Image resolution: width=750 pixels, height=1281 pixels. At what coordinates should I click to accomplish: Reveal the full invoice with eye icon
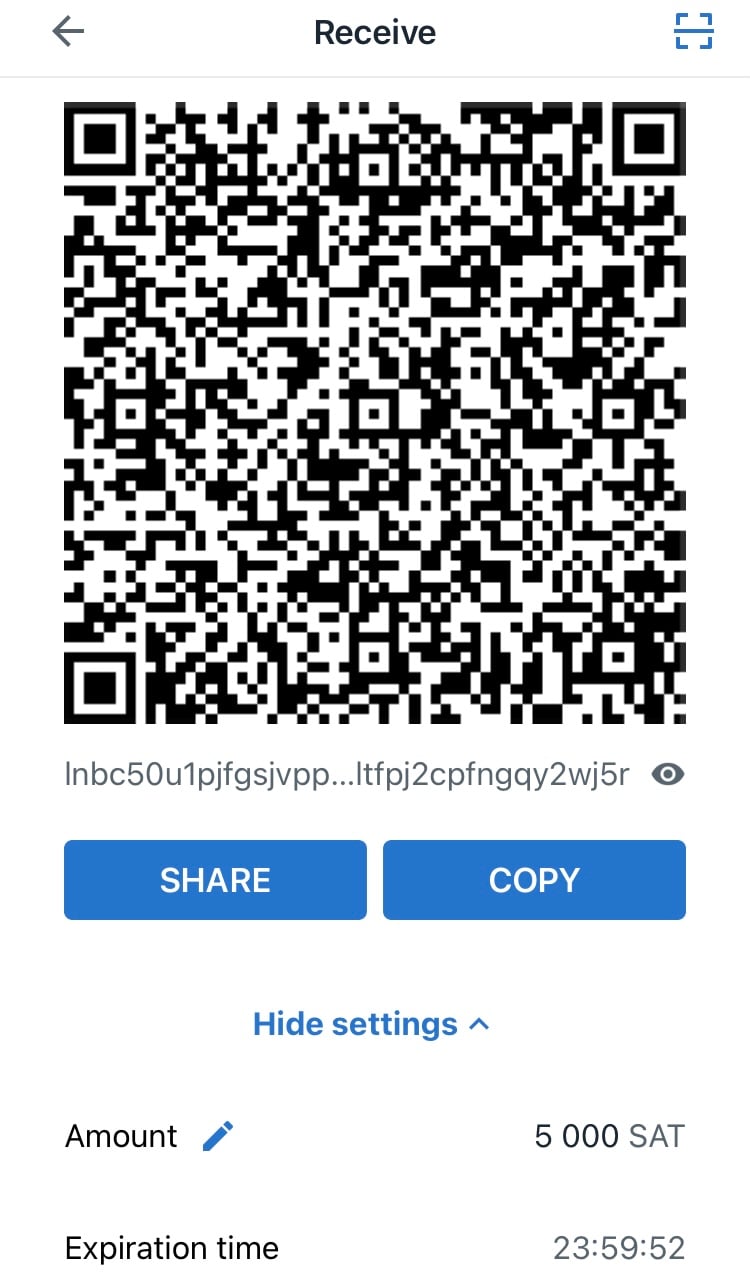tap(668, 774)
